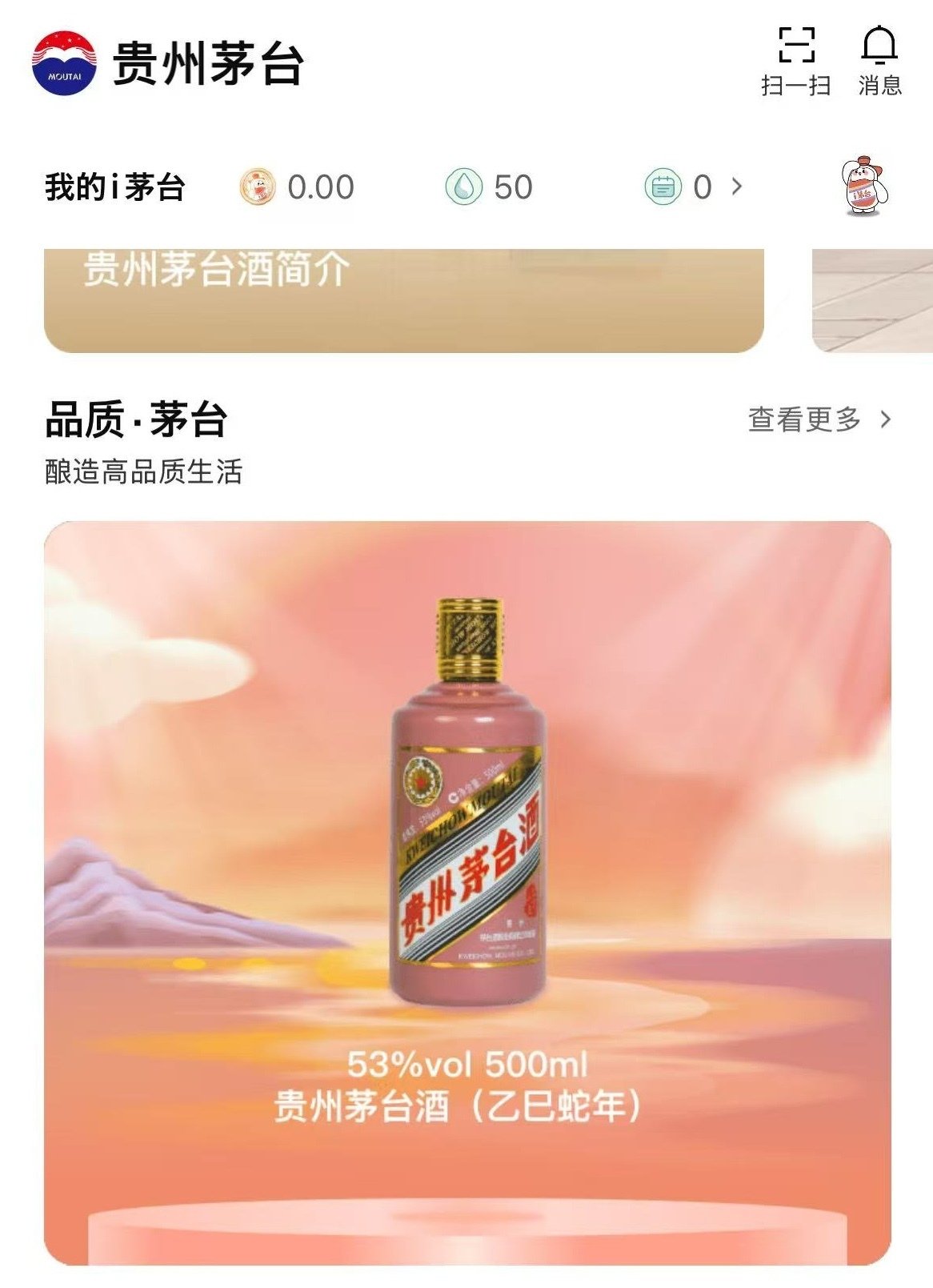Open the calendar reservation icon

664,186
